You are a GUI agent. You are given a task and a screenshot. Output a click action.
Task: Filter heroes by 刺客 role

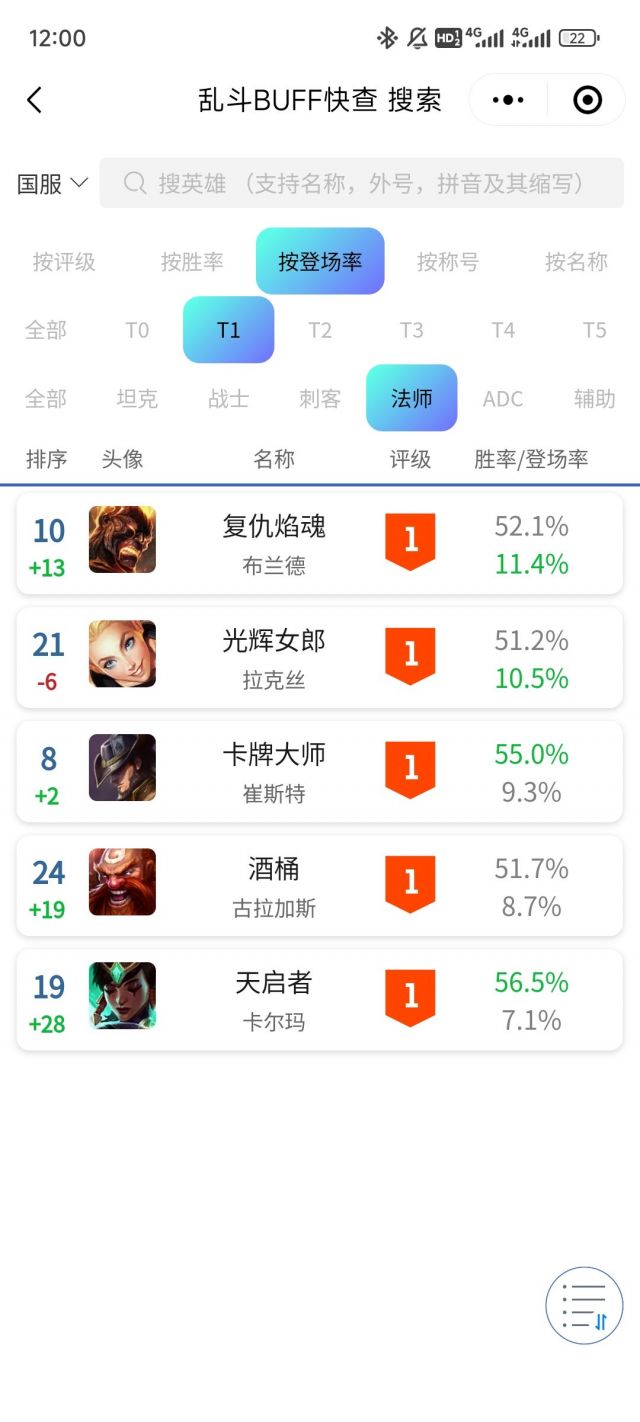(320, 399)
